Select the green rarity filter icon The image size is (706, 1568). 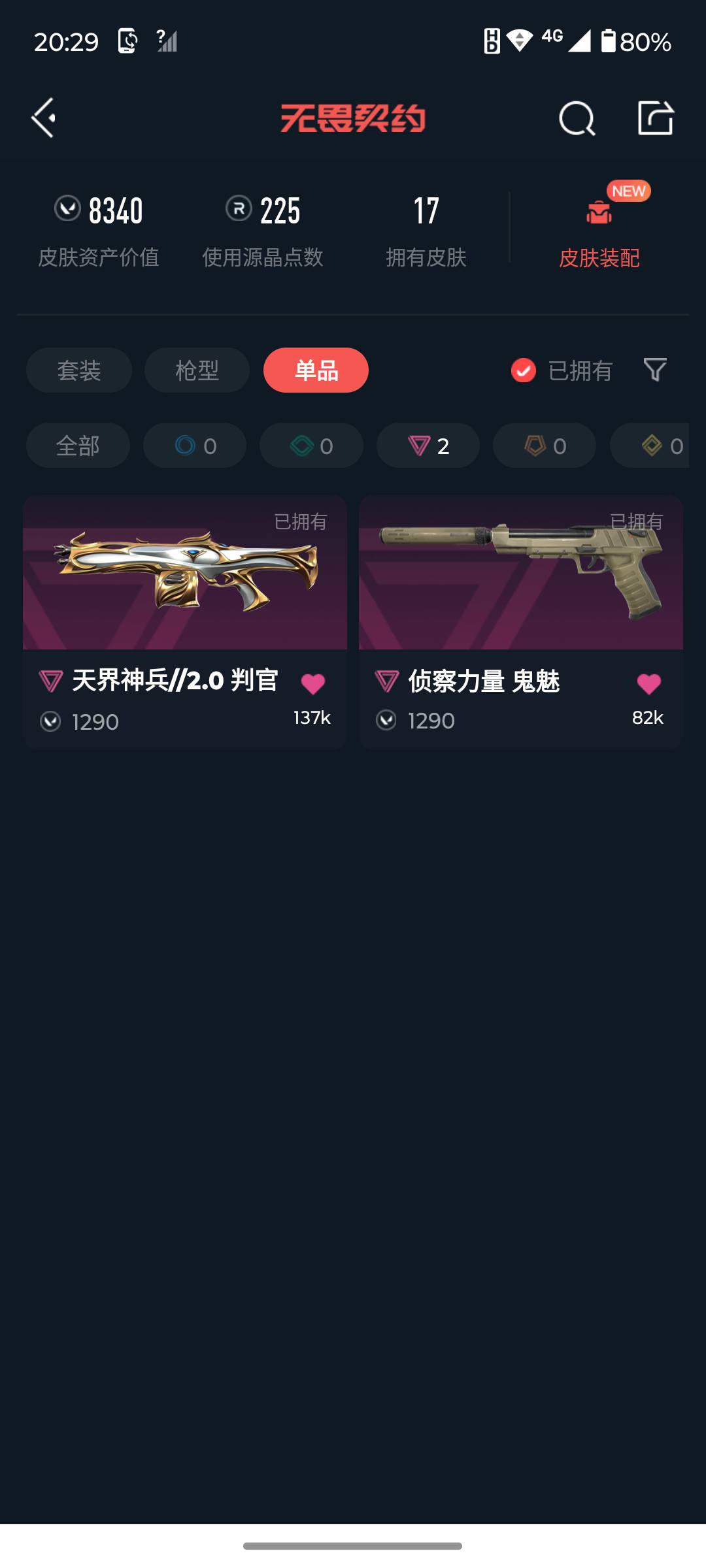(311, 445)
